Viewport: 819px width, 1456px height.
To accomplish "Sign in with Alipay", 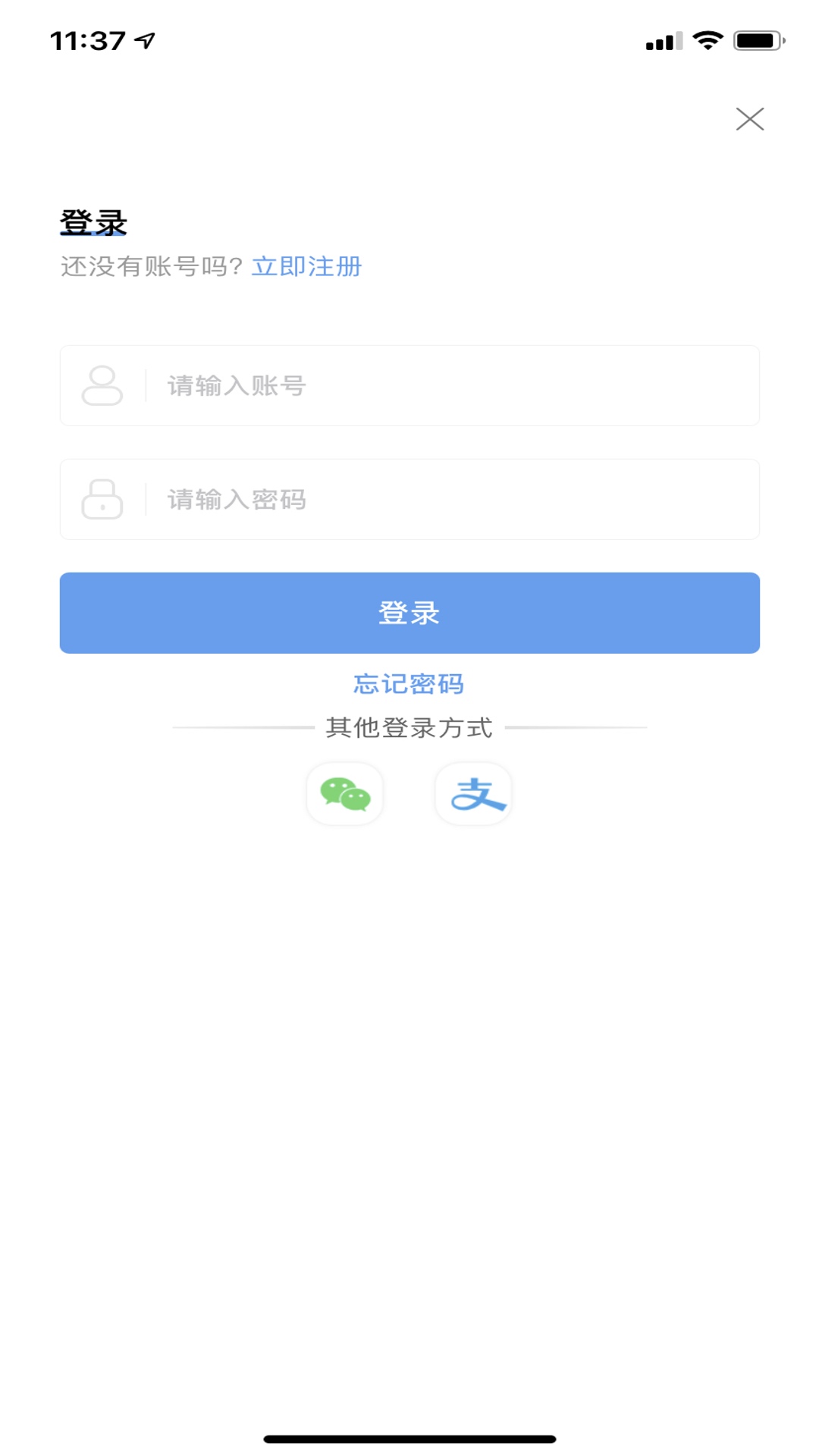I will (x=474, y=795).
